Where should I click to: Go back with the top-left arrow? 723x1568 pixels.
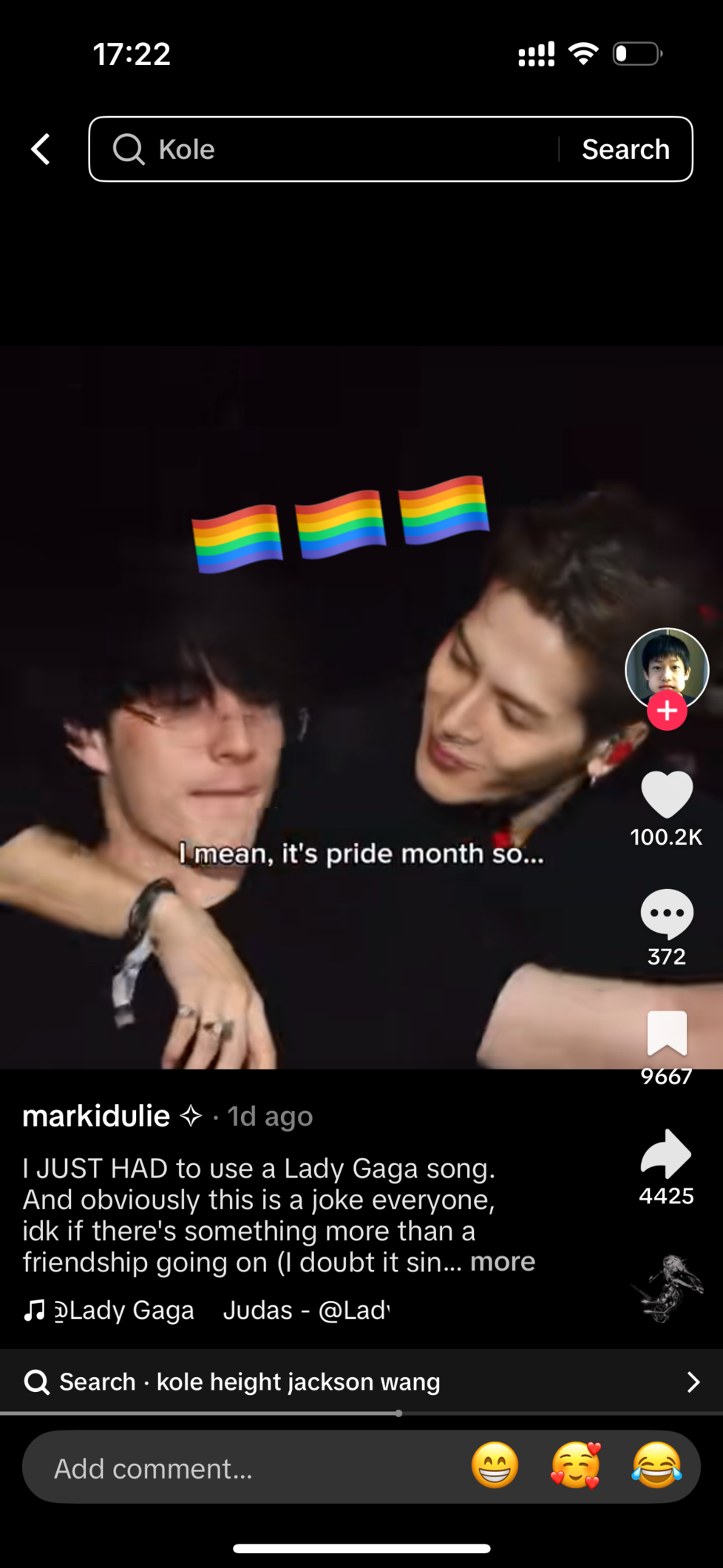click(x=41, y=149)
